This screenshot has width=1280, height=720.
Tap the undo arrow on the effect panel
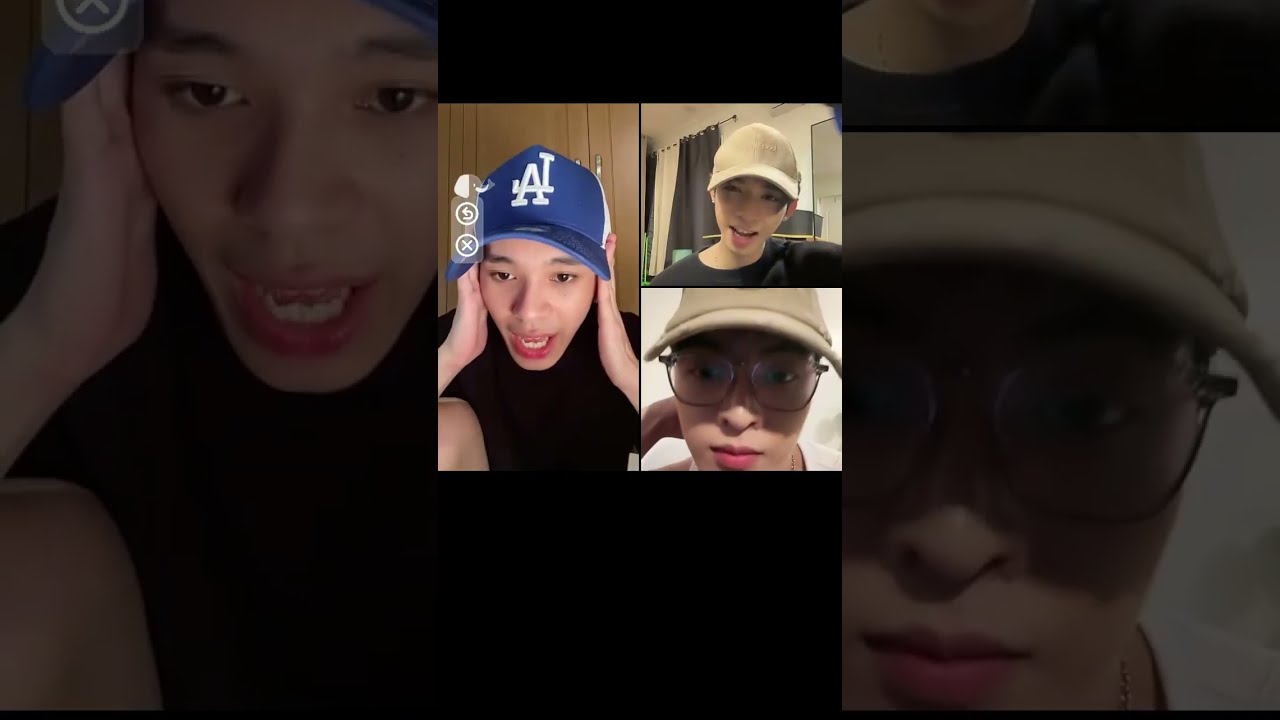467,213
